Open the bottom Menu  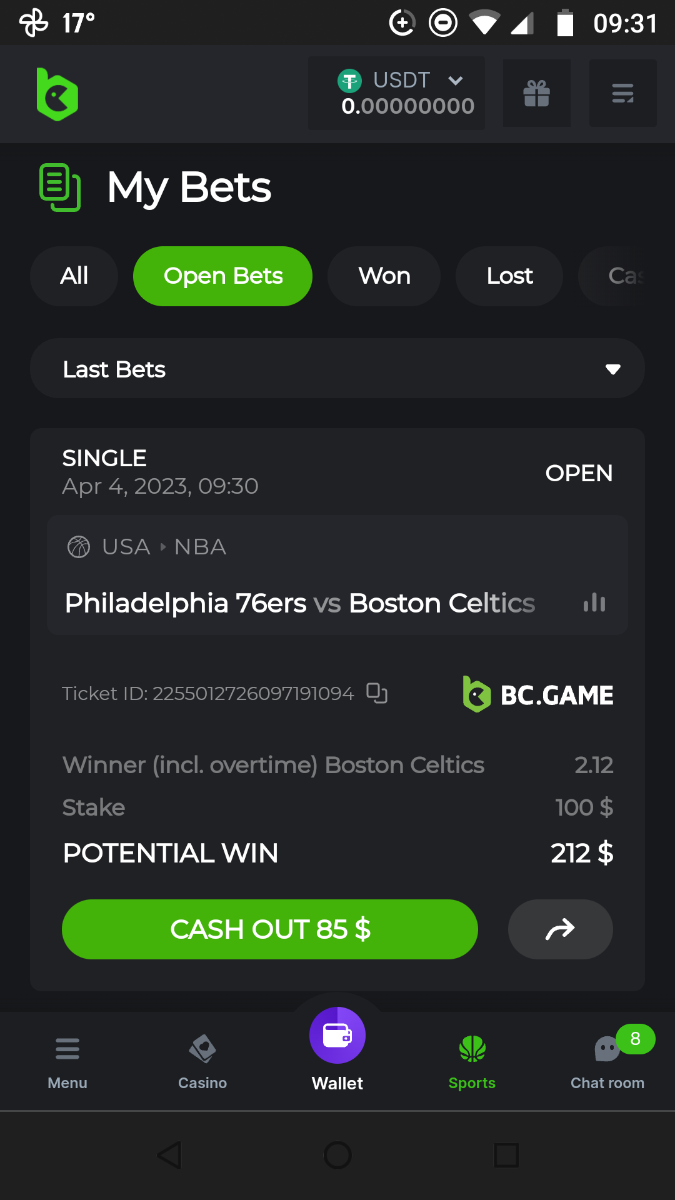tap(67, 1062)
